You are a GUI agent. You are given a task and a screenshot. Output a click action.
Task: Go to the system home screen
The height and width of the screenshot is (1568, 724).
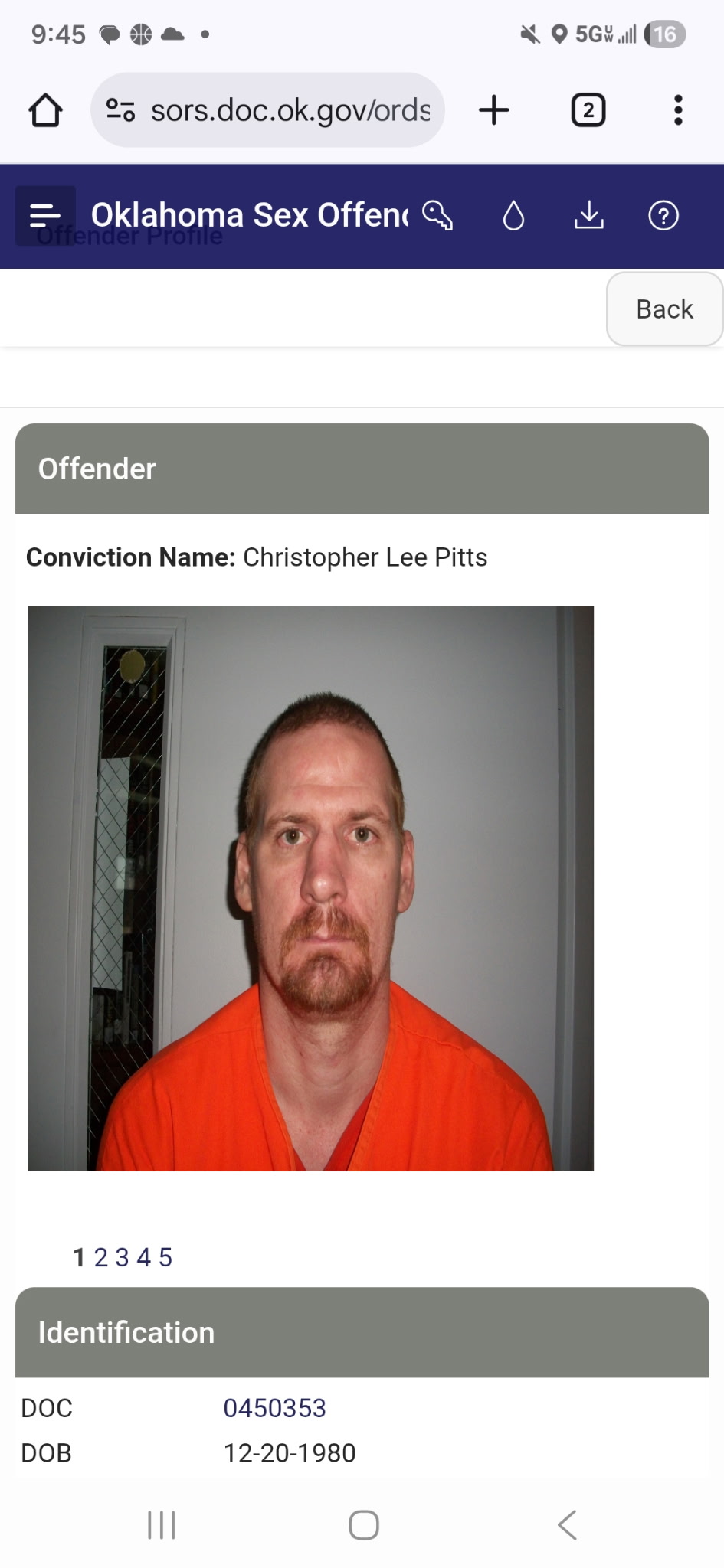pyautogui.click(x=363, y=1525)
